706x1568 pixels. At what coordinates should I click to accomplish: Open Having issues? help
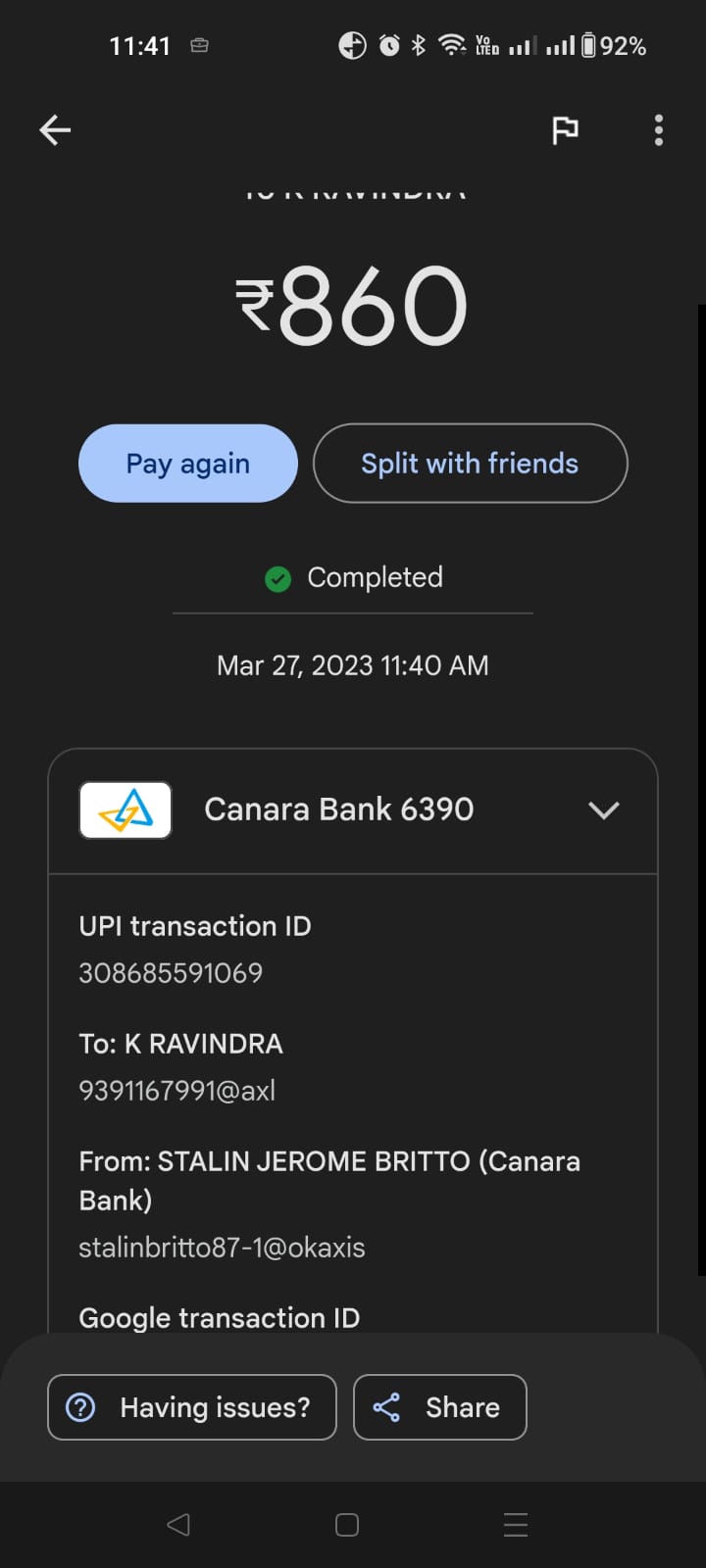192,1407
